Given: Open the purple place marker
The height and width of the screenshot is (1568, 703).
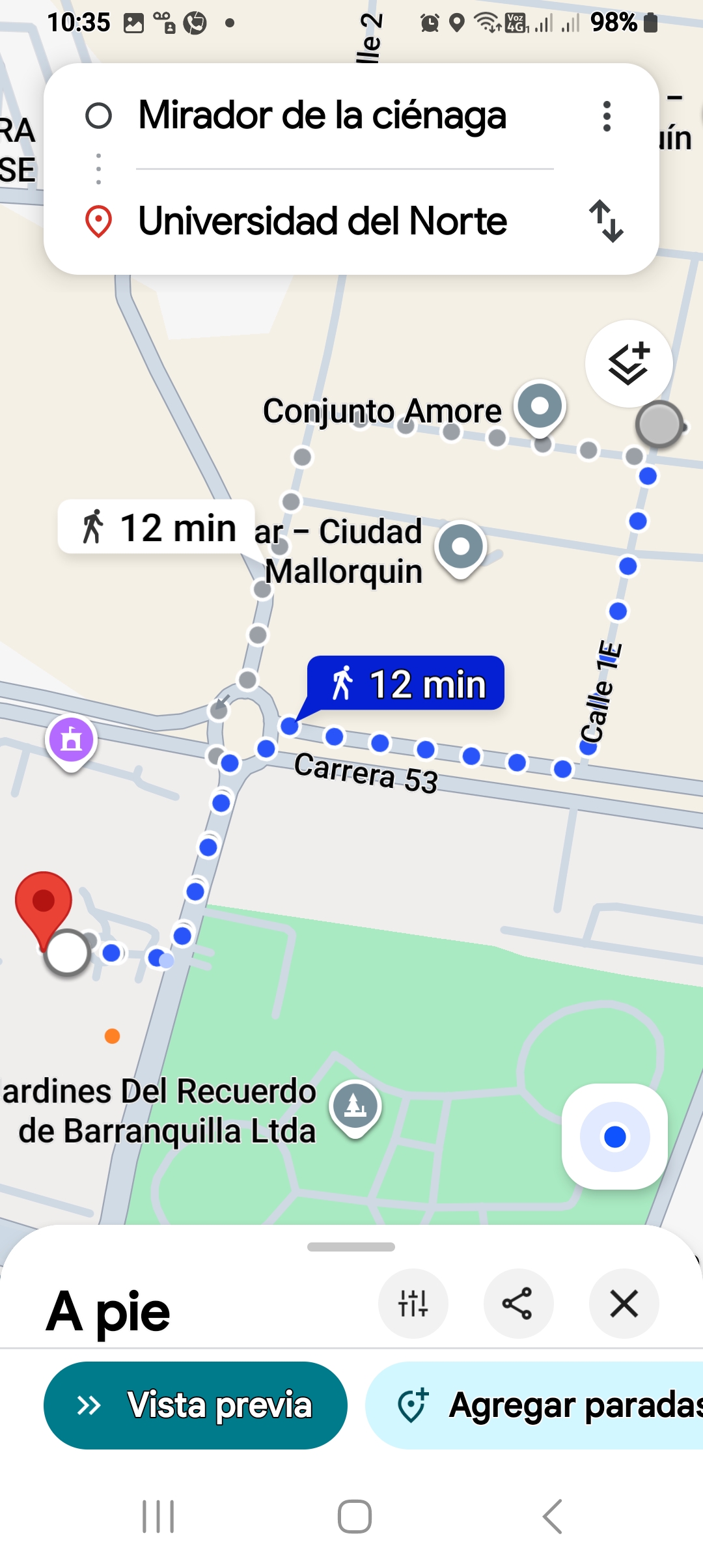Looking at the screenshot, I should (72, 742).
